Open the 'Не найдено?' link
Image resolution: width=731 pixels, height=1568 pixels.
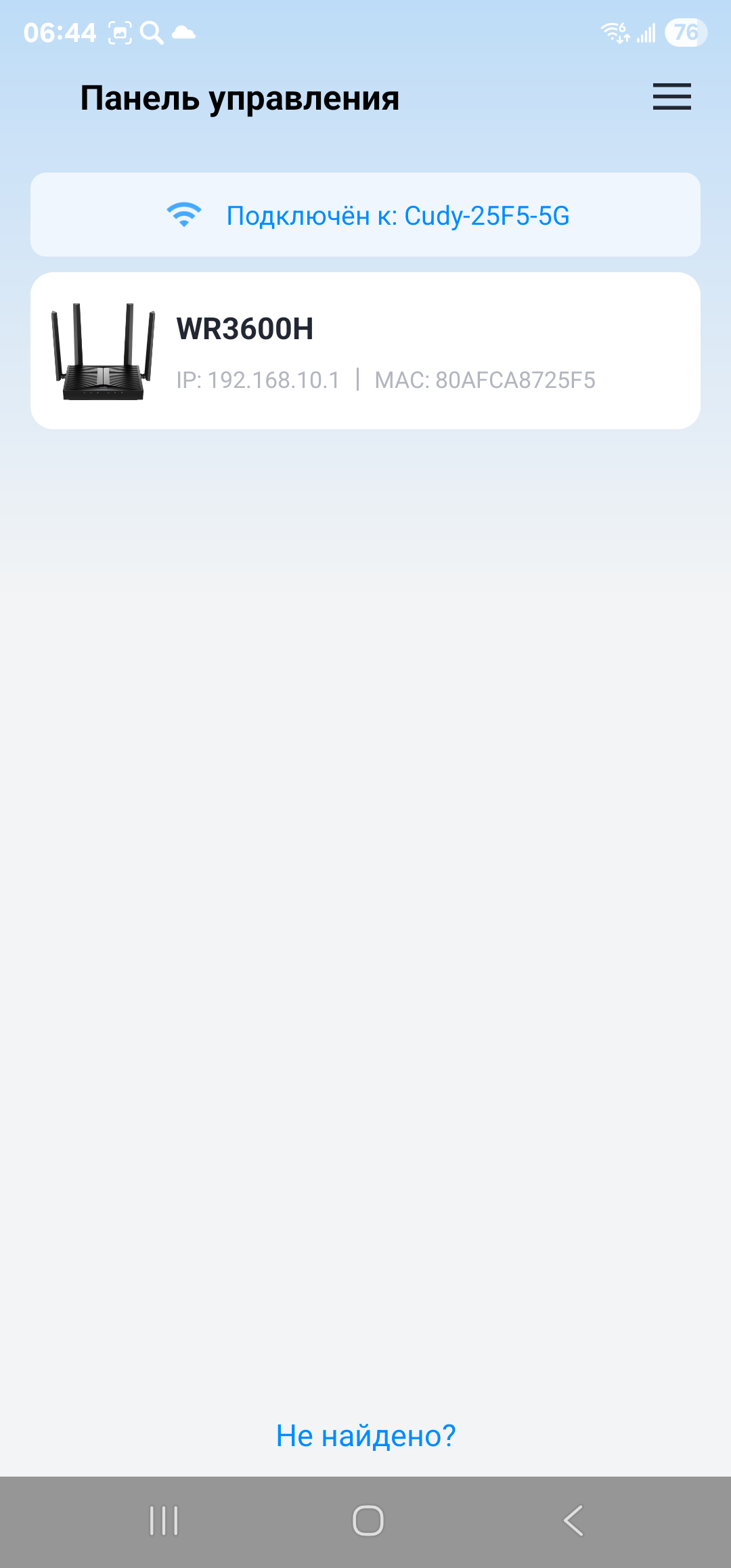pyautogui.click(x=365, y=1436)
